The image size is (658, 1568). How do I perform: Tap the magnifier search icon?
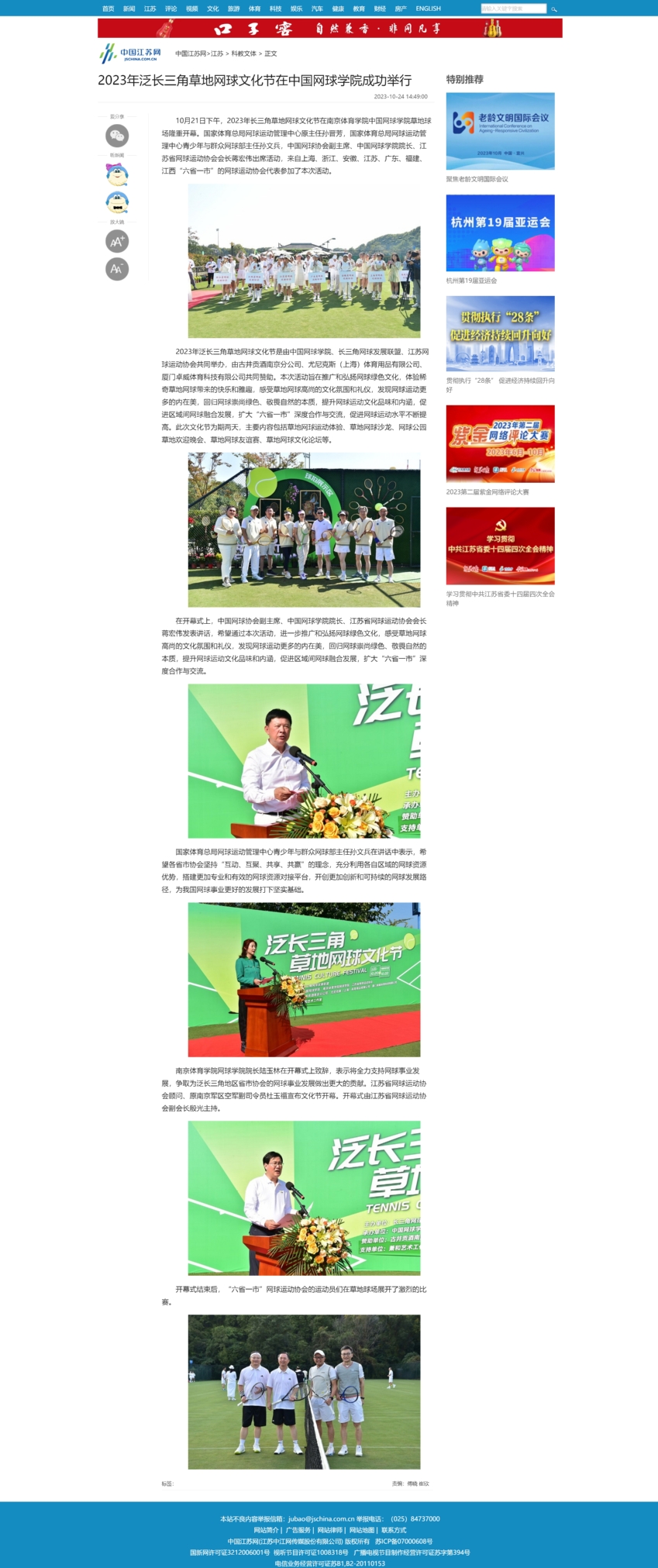point(554,9)
